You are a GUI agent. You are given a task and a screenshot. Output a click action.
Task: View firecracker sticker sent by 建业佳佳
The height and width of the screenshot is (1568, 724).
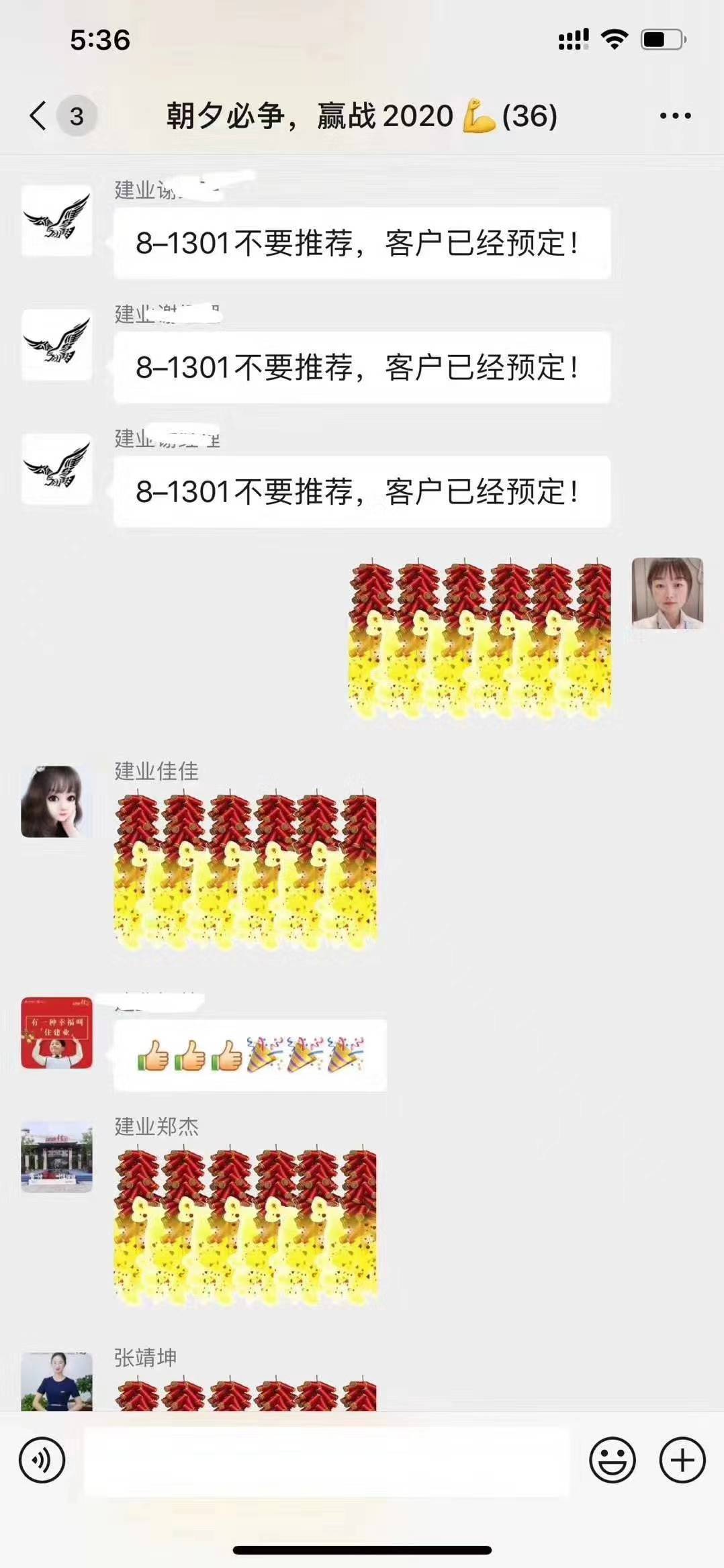[x=245, y=871]
